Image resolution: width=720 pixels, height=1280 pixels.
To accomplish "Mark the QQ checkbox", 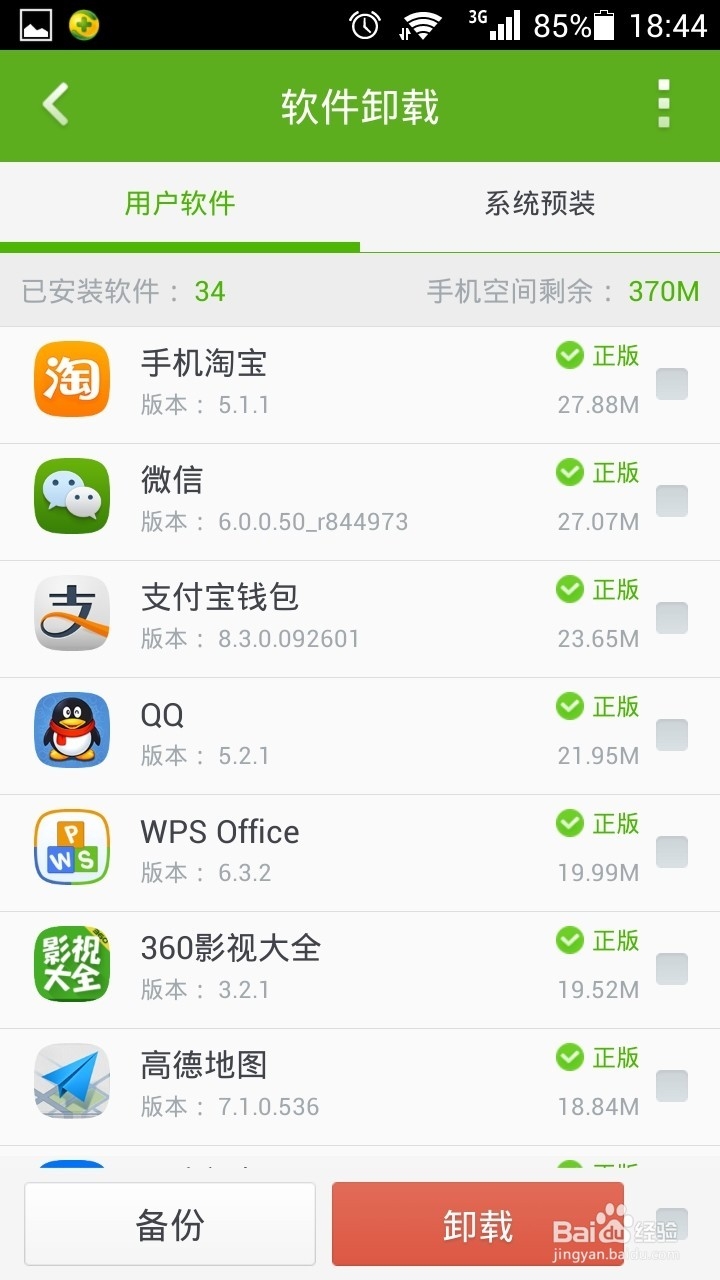I will tap(672, 735).
